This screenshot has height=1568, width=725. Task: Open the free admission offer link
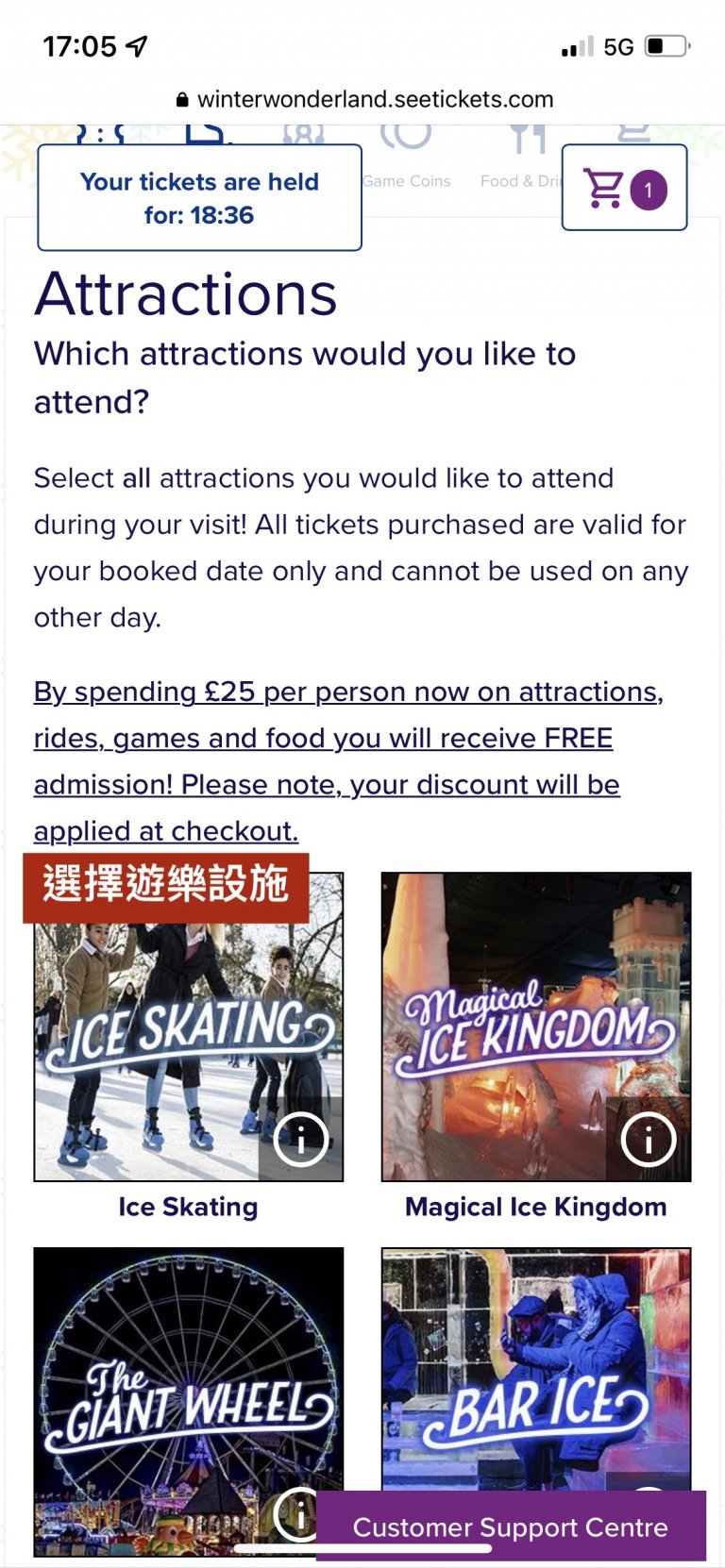tap(348, 760)
